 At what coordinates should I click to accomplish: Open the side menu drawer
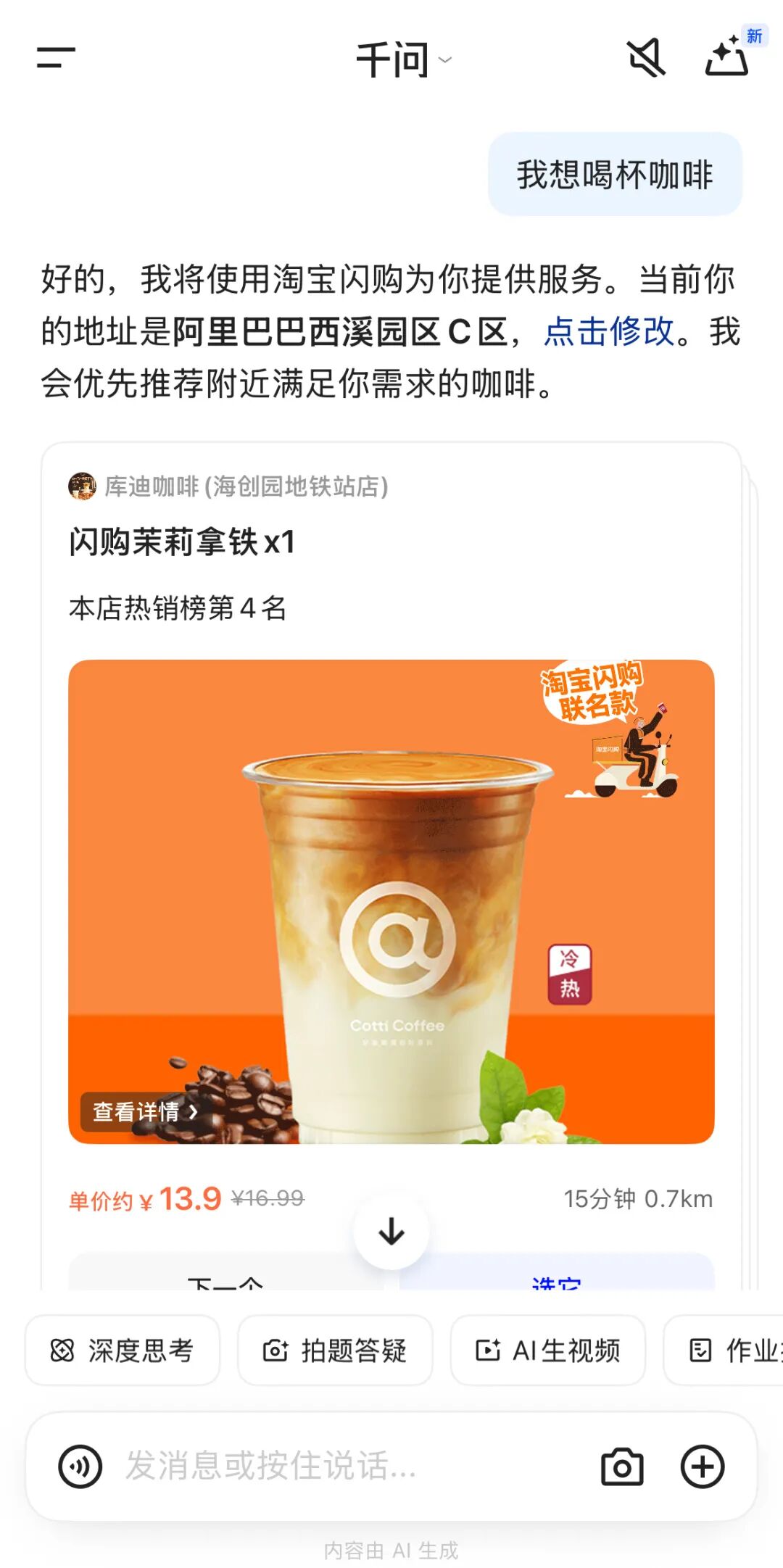point(56,58)
